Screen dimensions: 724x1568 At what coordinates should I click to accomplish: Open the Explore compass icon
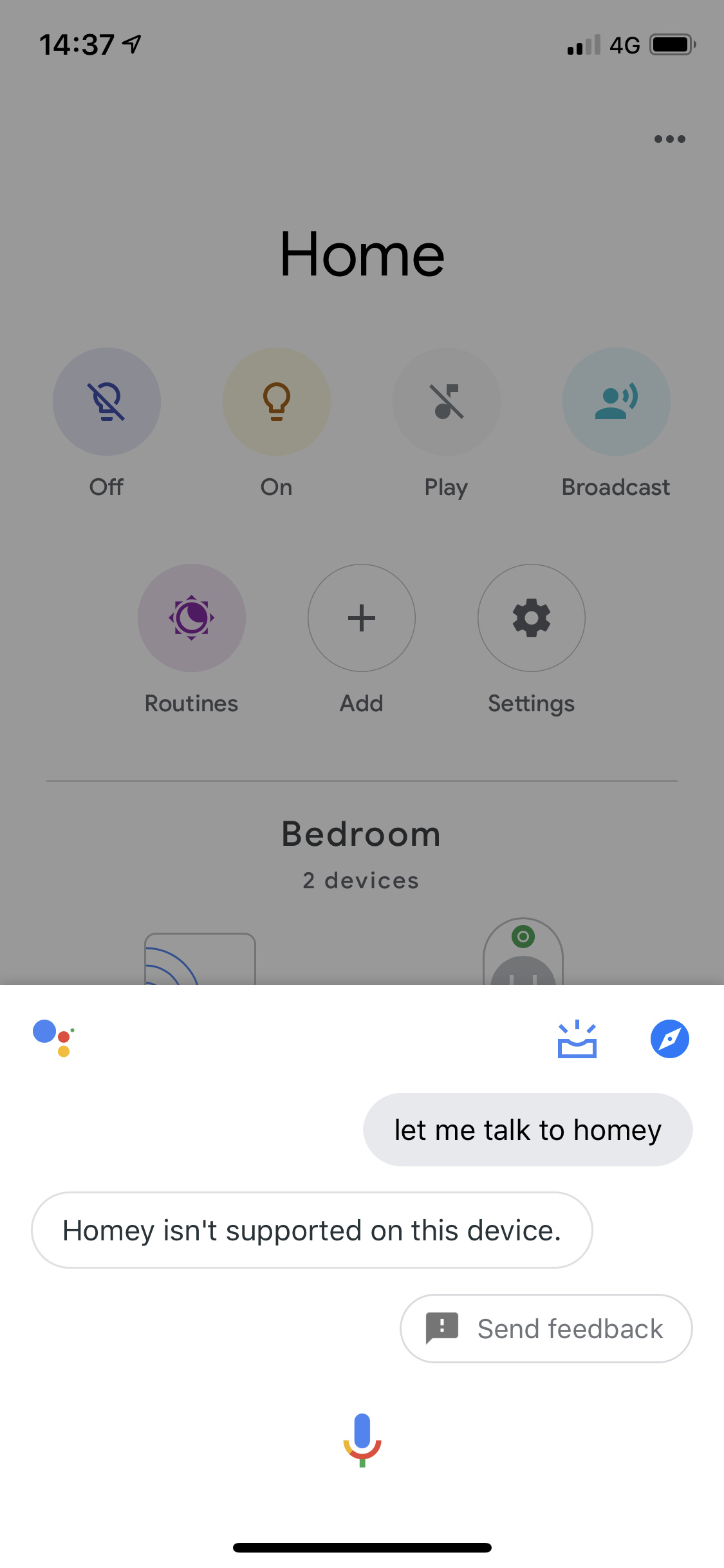pos(669,1039)
